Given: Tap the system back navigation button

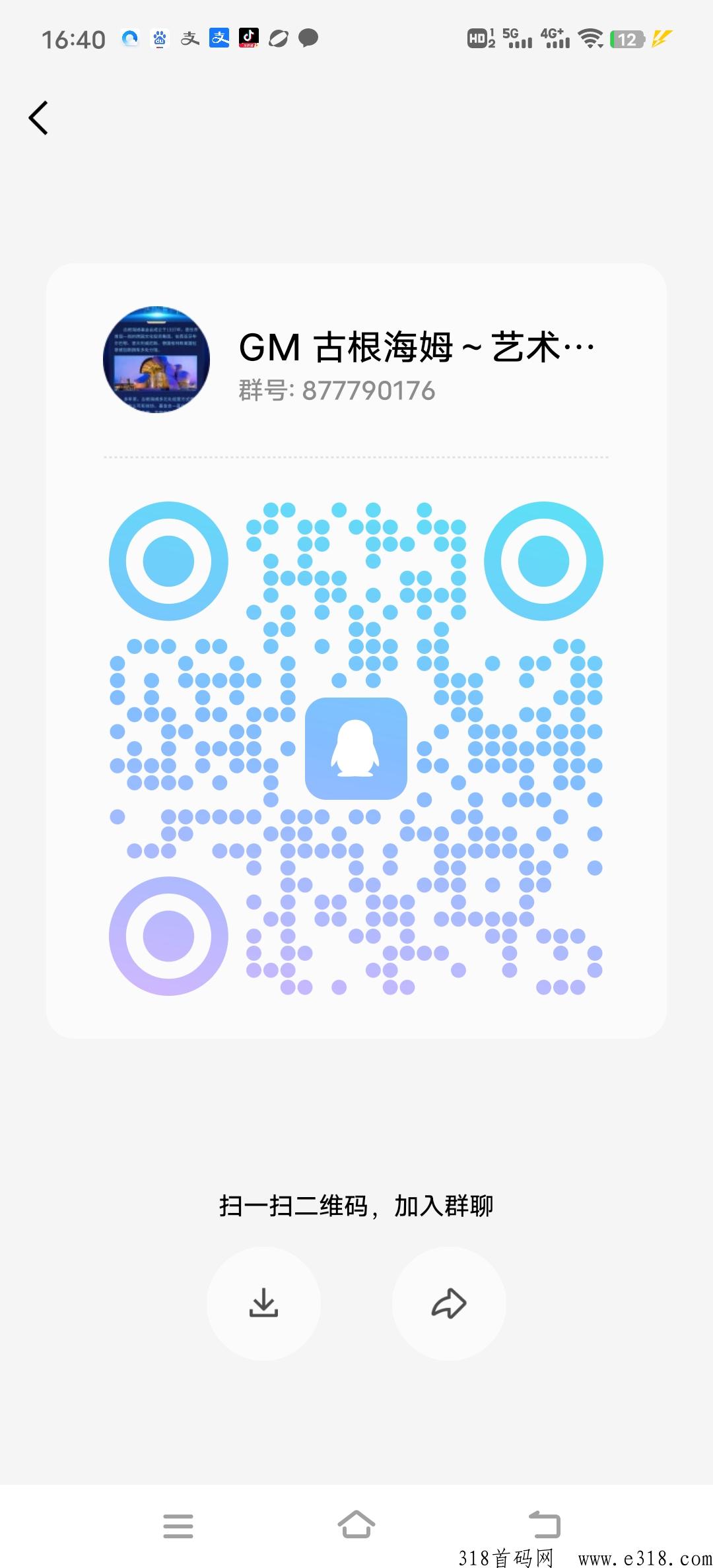Looking at the screenshot, I should click(545, 1525).
